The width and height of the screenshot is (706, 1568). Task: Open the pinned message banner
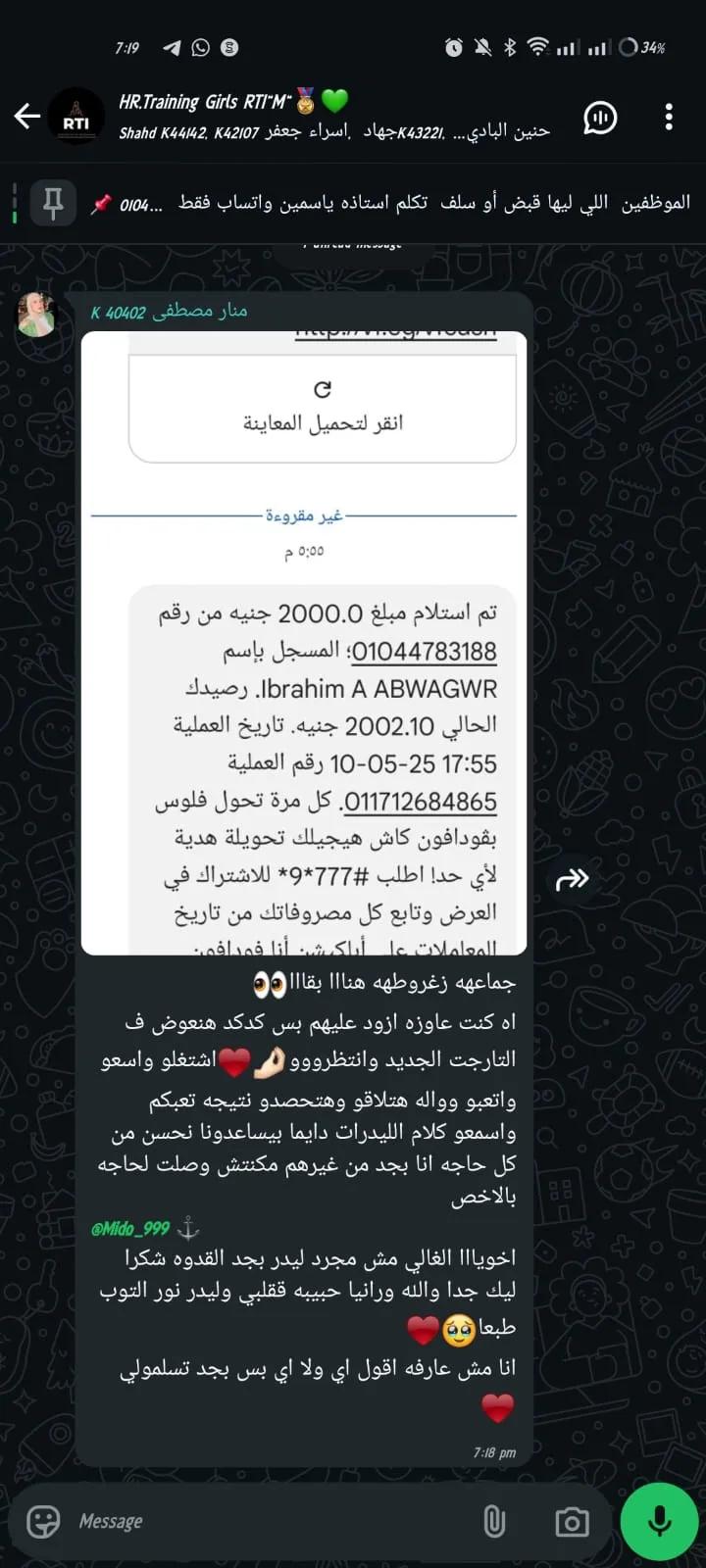tap(392, 203)
